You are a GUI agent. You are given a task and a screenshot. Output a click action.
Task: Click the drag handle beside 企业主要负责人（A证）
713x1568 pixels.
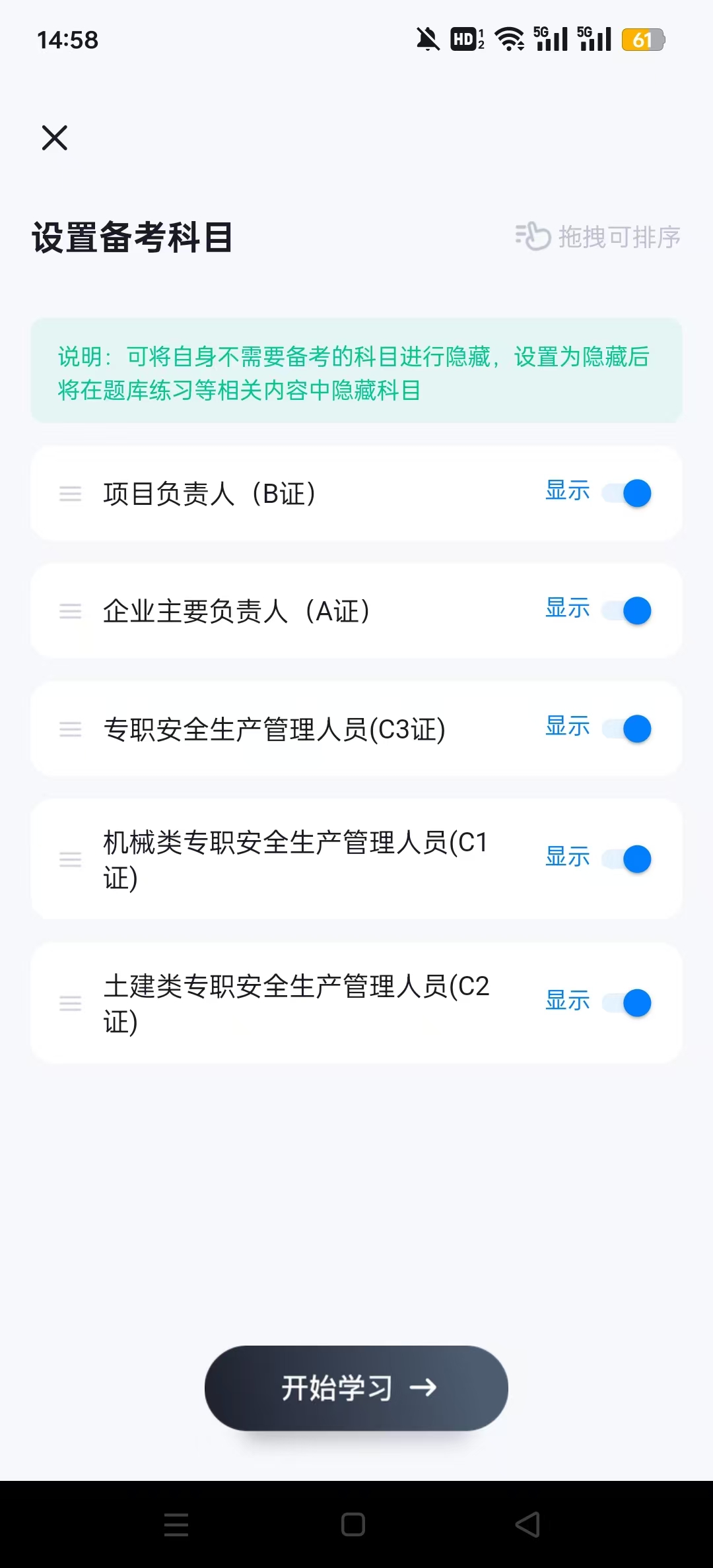click(x=70, y=611)
